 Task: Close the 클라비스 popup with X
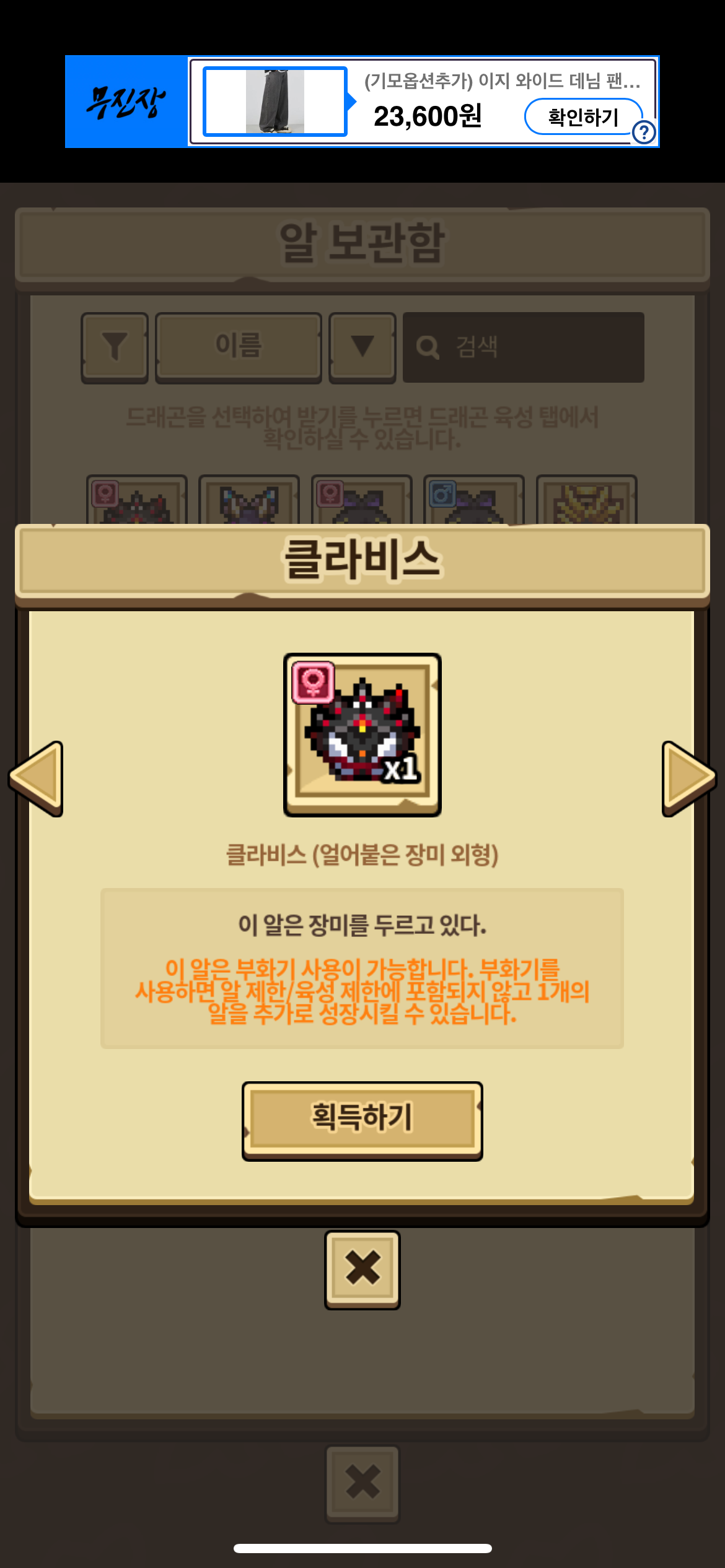tap(362, 1270)
